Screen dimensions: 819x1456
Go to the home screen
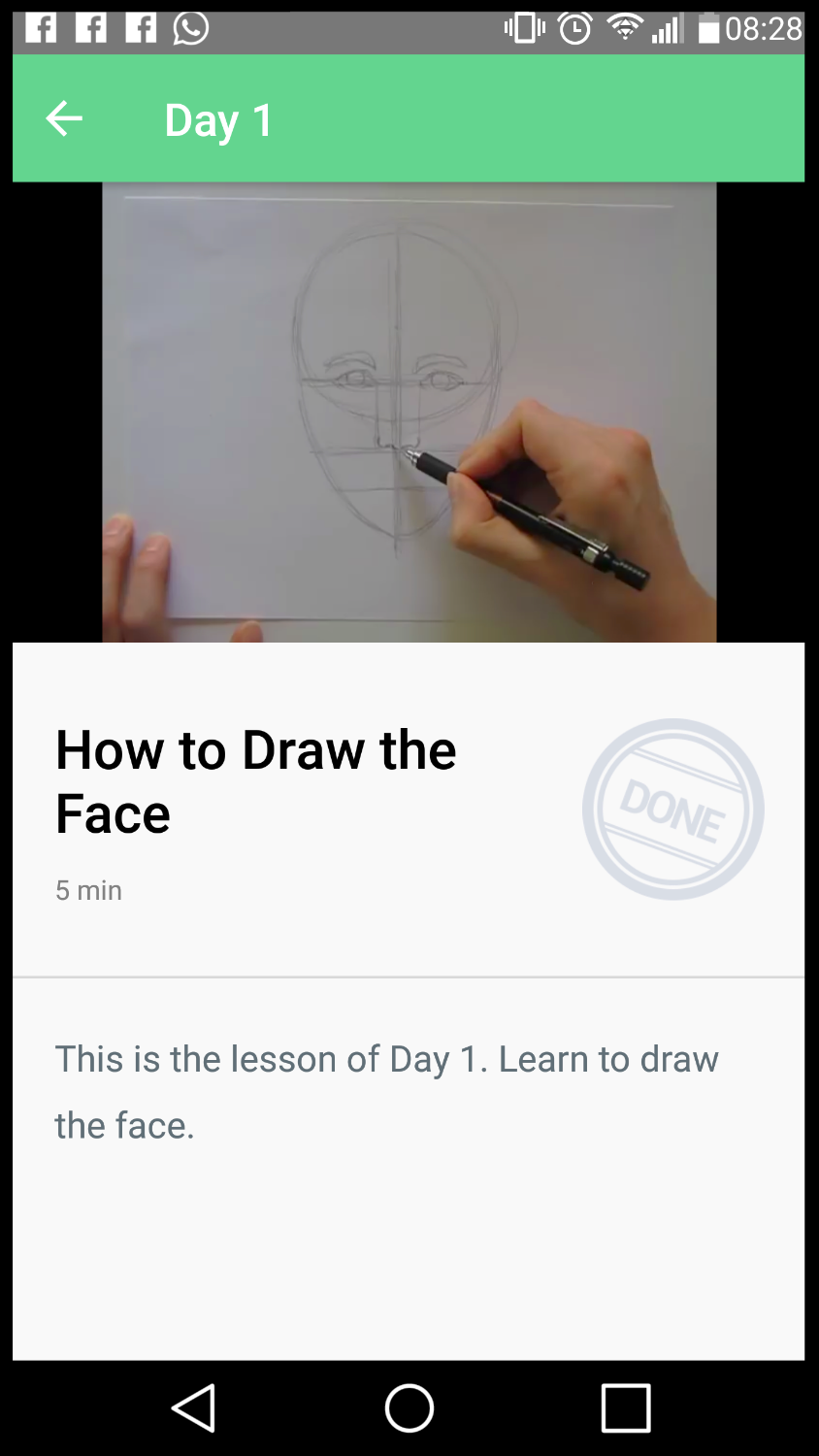(409, 1407)
